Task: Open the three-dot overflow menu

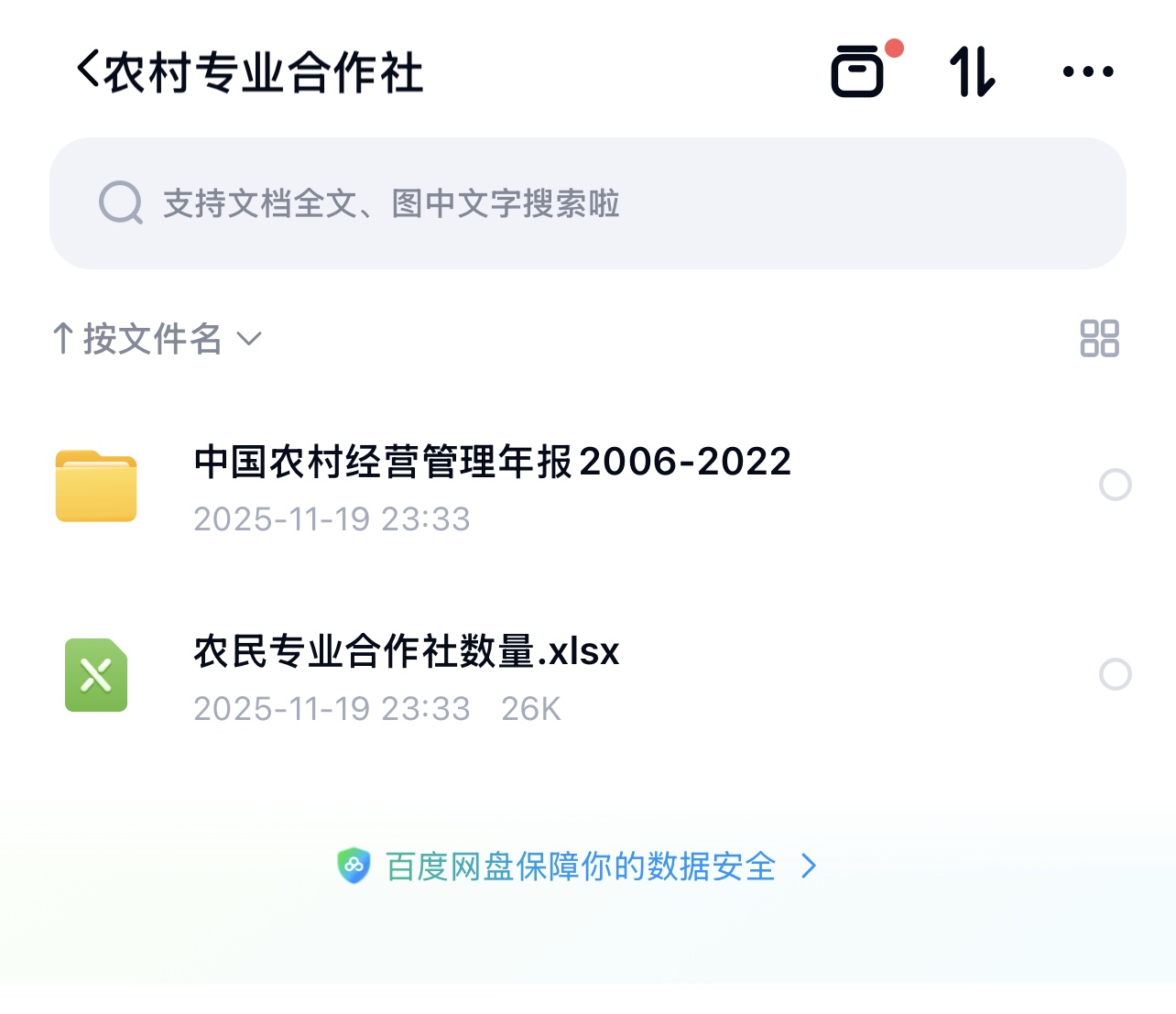Action: click(x=1087, y=71)
